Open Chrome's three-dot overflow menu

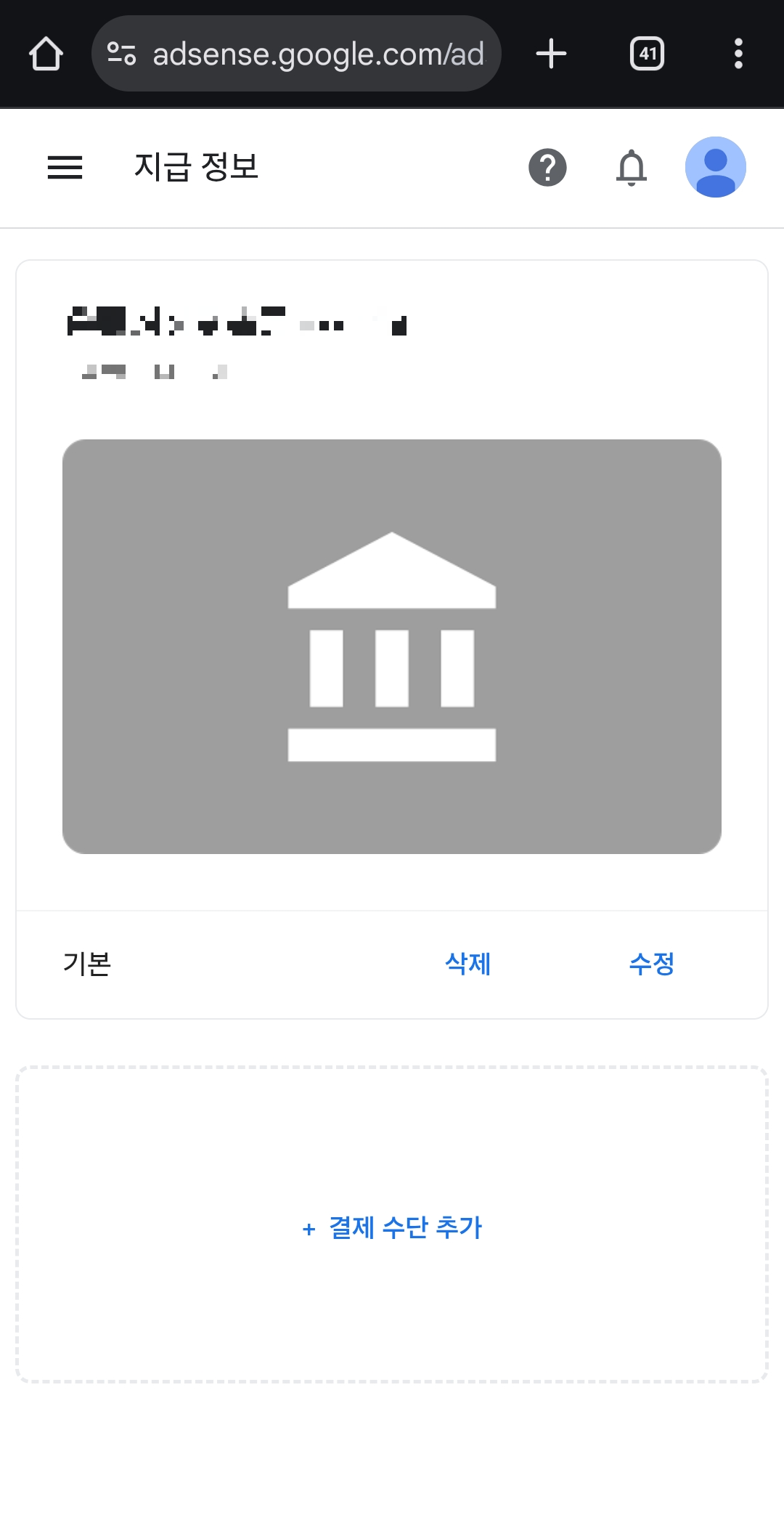point(738,53)
